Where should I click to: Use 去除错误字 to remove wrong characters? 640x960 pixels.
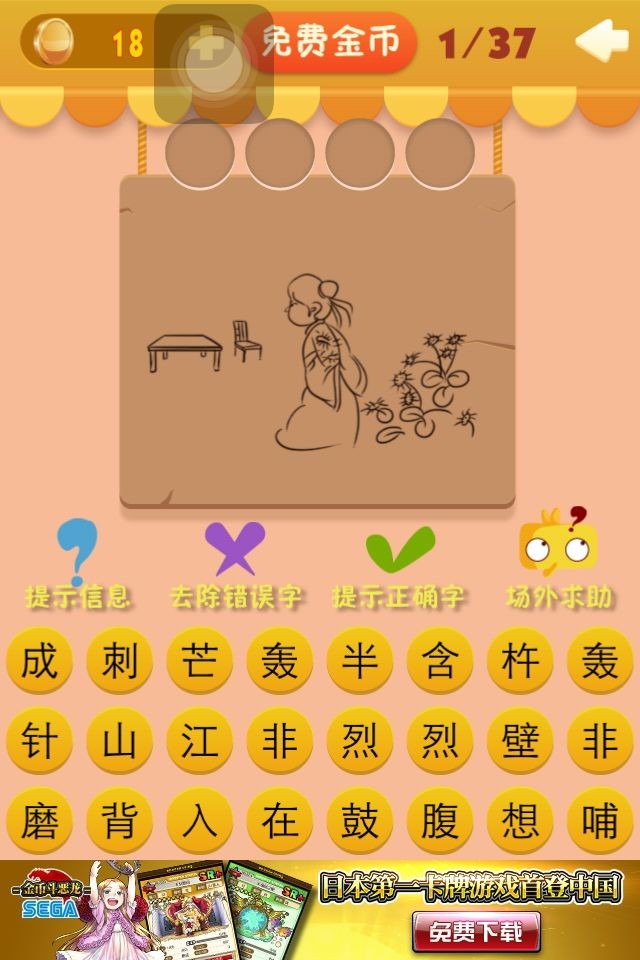tap(236, 567)
